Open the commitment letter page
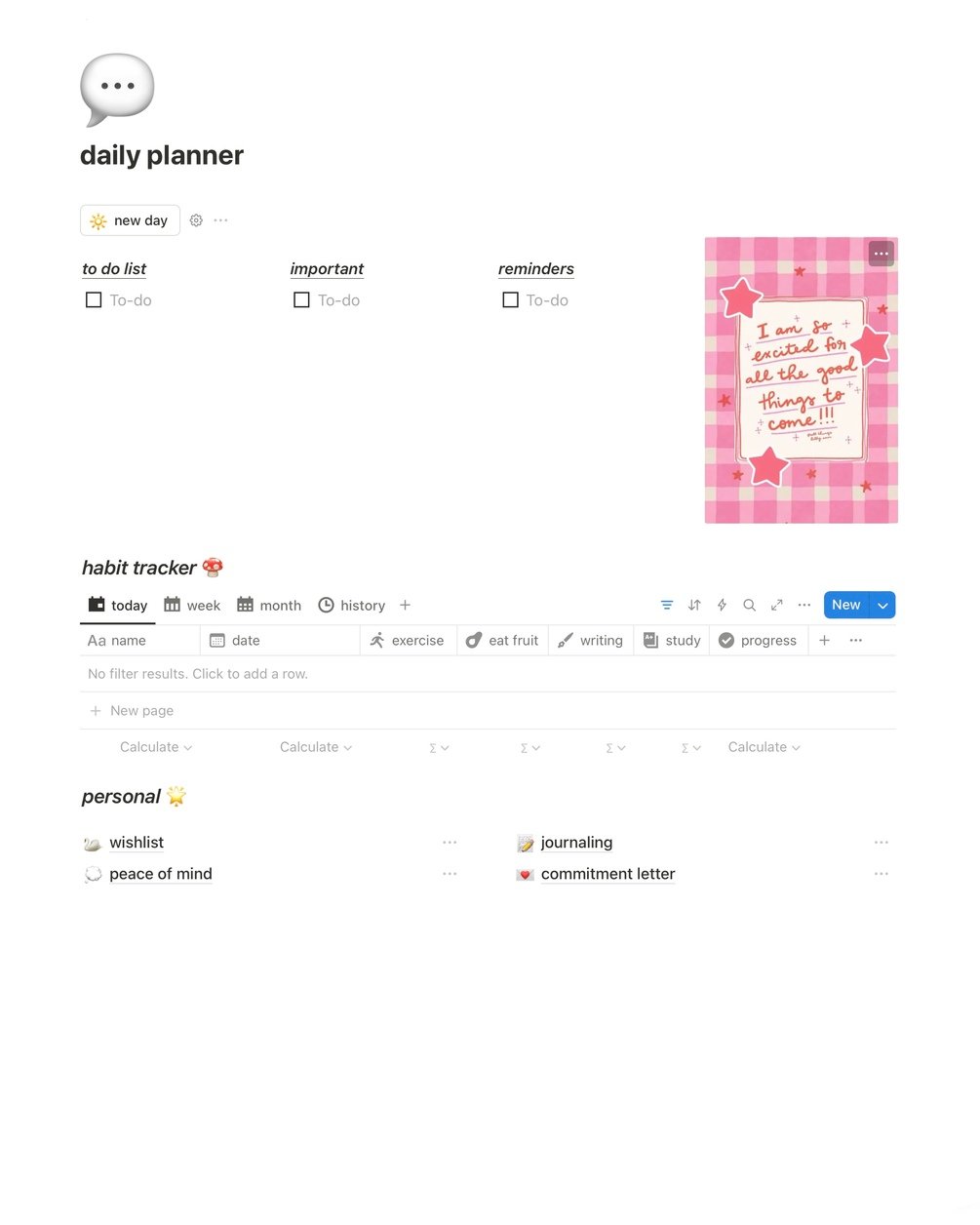Image resolution: width=980 pixels, height=1225 pixels. tap(608, 874)
